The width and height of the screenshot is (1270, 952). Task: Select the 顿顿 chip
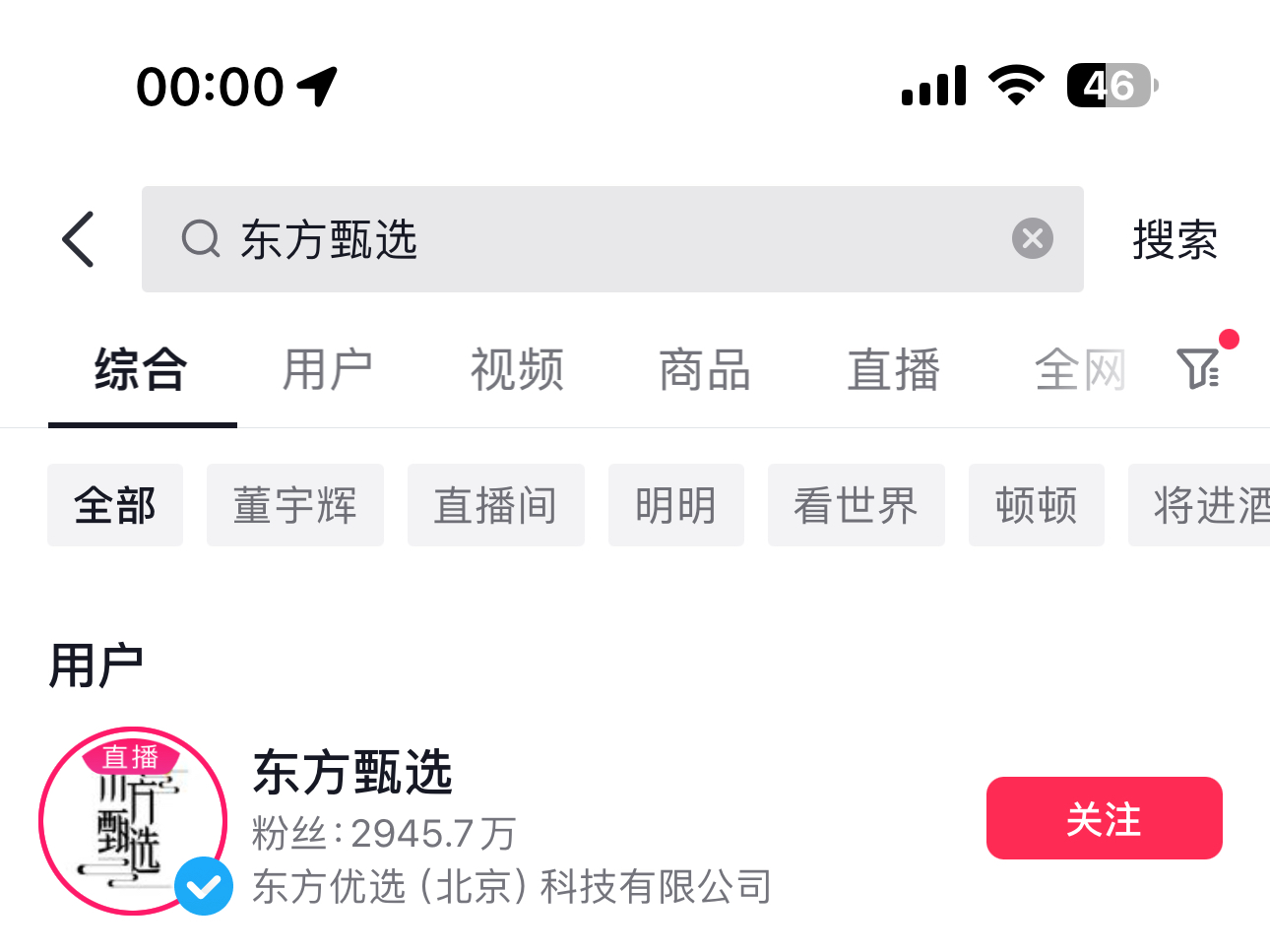[x=1036, y=505]
